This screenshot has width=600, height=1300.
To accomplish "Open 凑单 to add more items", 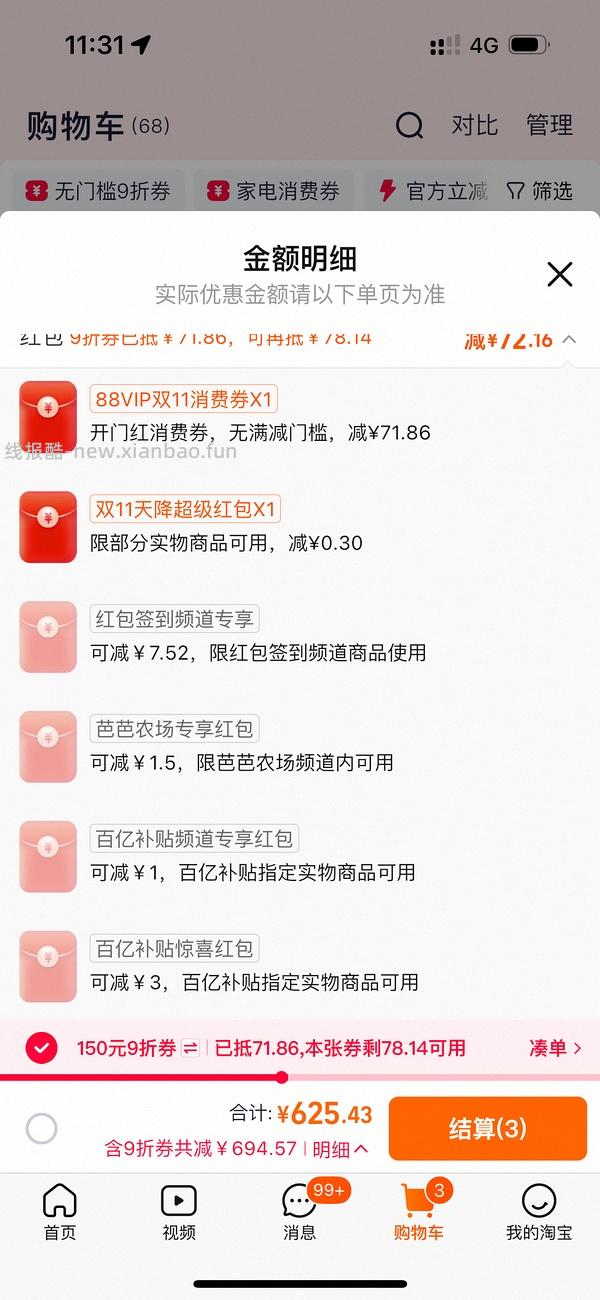I will click(555, 1048).
